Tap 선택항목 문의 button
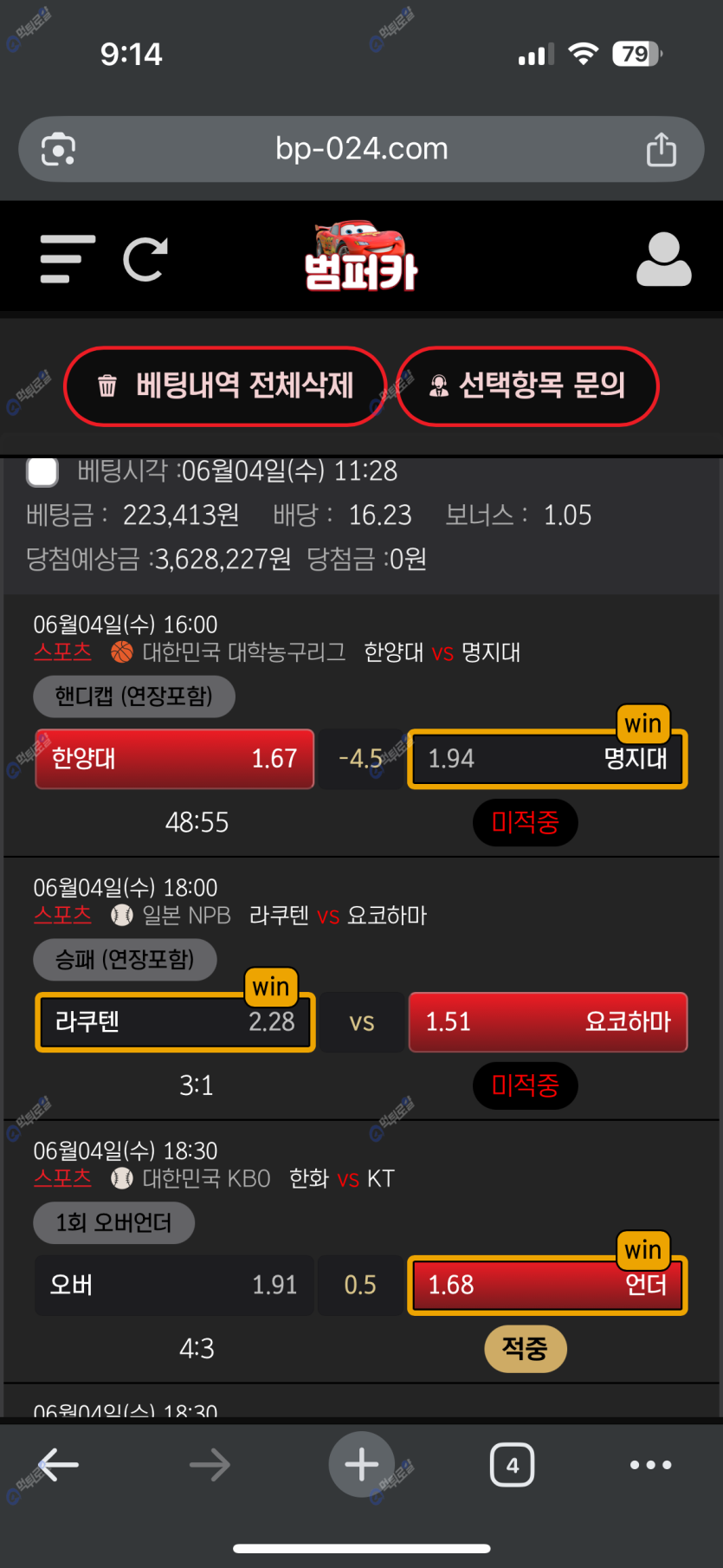723x1568 pixels. pos(527,386)
